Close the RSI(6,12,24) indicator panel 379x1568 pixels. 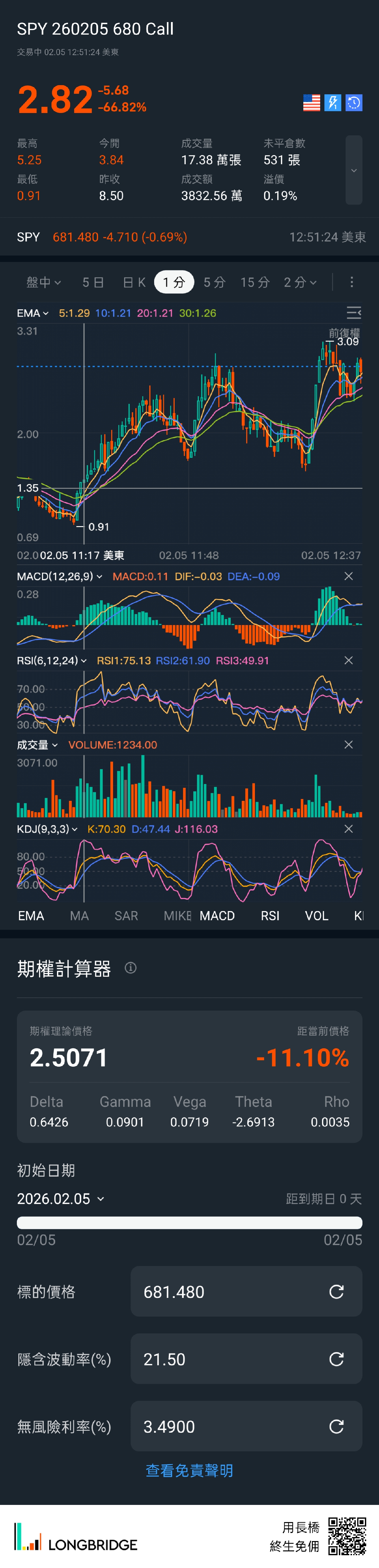pyautogui.click(x=349, y=661)
